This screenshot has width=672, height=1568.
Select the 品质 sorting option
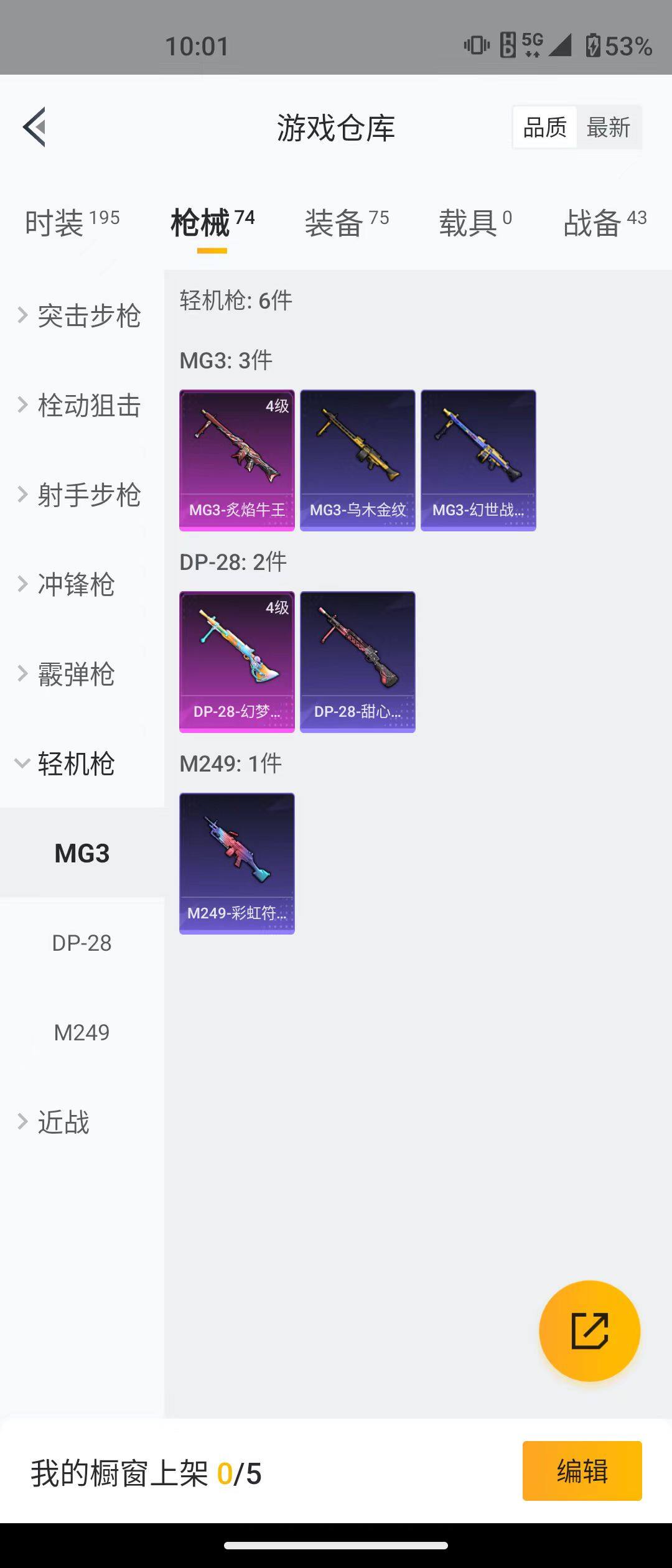pos(544,127)
